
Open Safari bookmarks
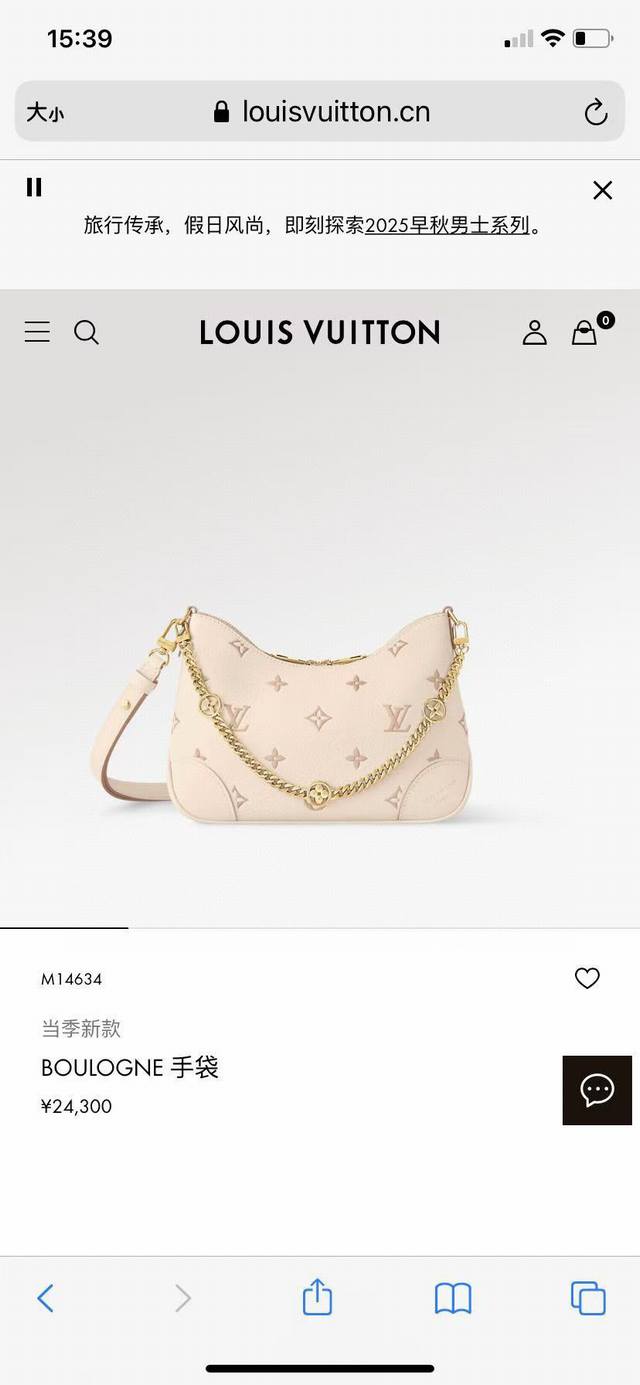coord(453,1298)
